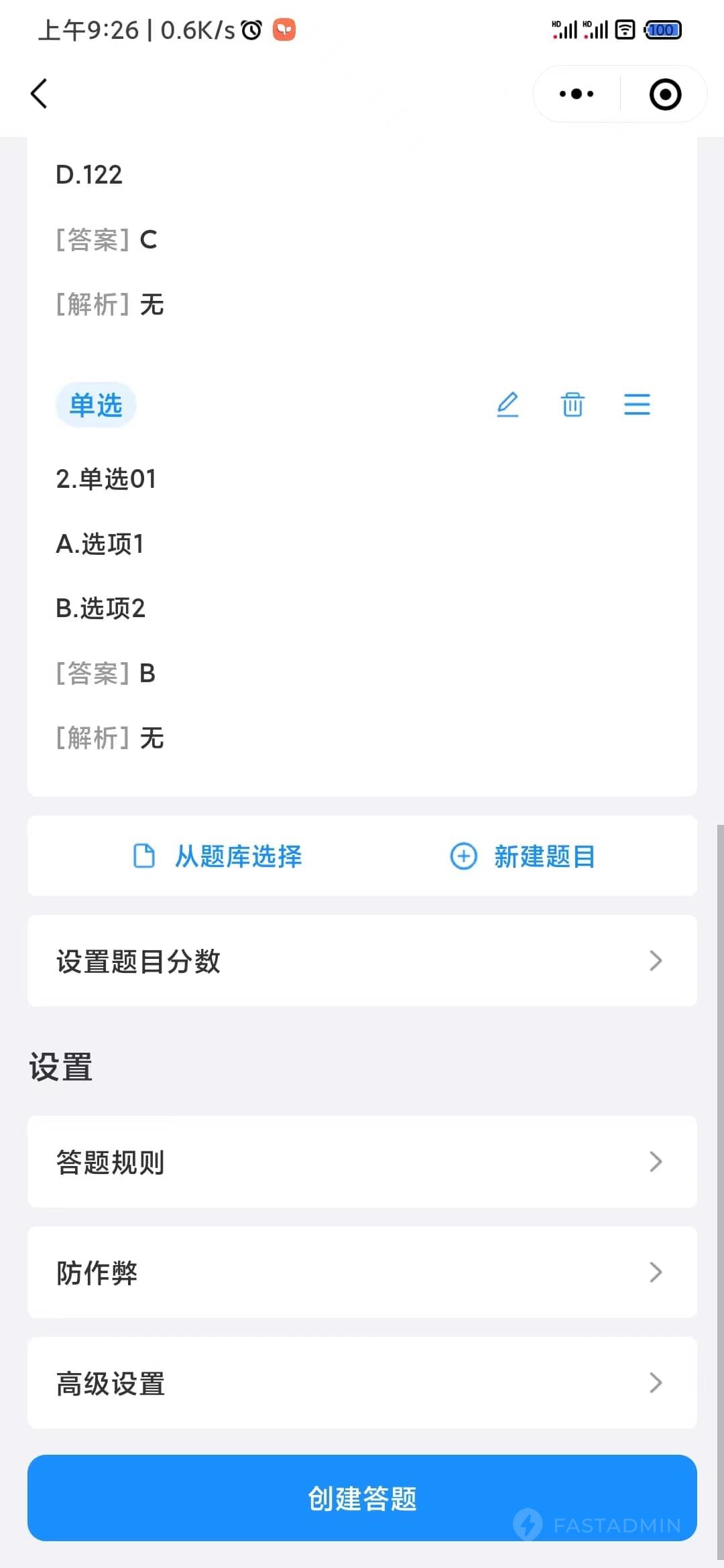724x1568 pixels.
Task: Open 答题规则 settings
Action: click(362, 1162)
